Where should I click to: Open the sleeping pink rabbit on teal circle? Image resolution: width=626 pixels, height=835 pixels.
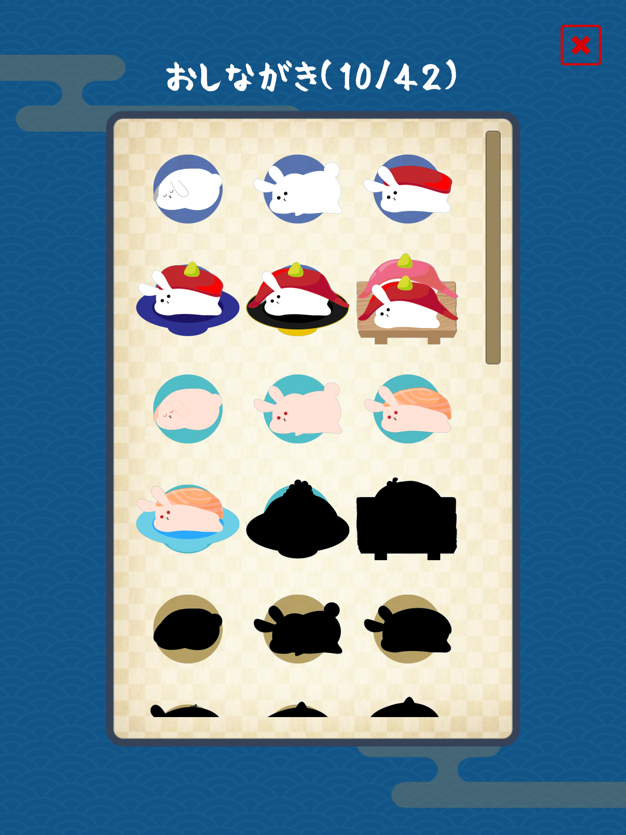click(188, 408)
